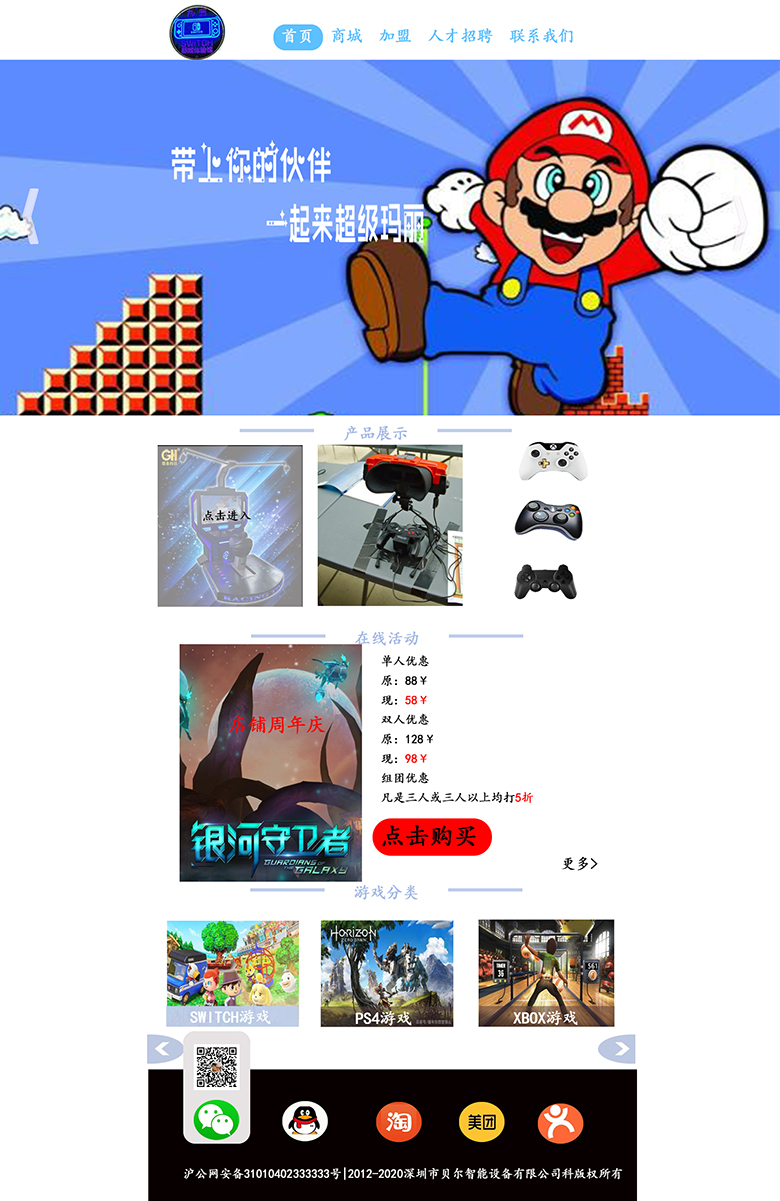Open the 点击进入 product tile
This screenshot has height=1201, width=780.
[229, 525]
